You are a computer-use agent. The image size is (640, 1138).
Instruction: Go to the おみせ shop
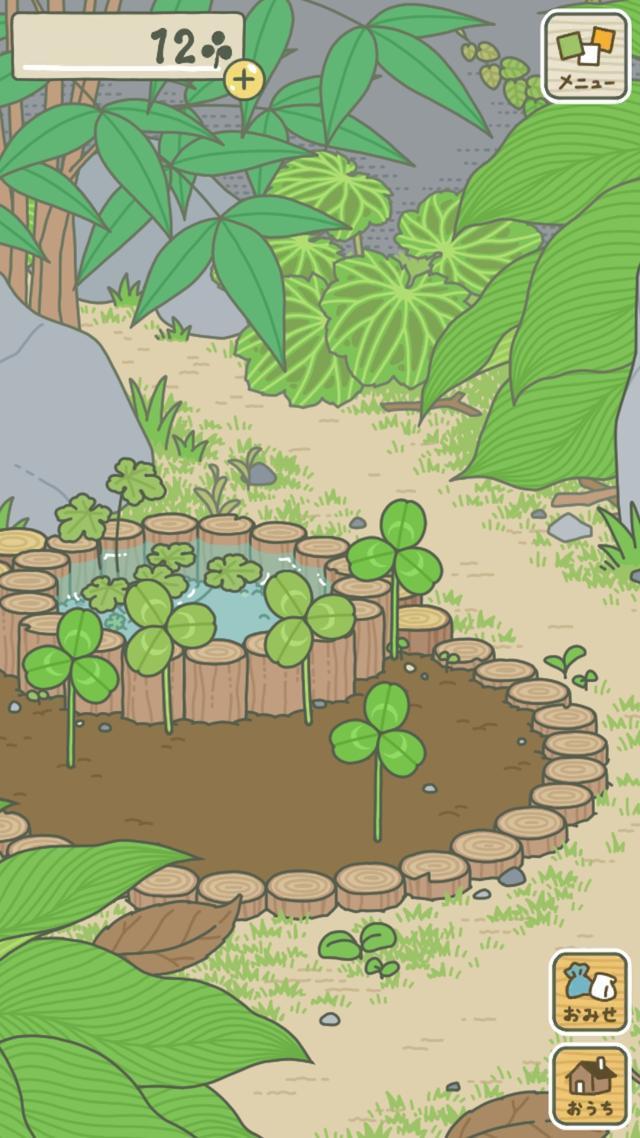tap(589, 992)
